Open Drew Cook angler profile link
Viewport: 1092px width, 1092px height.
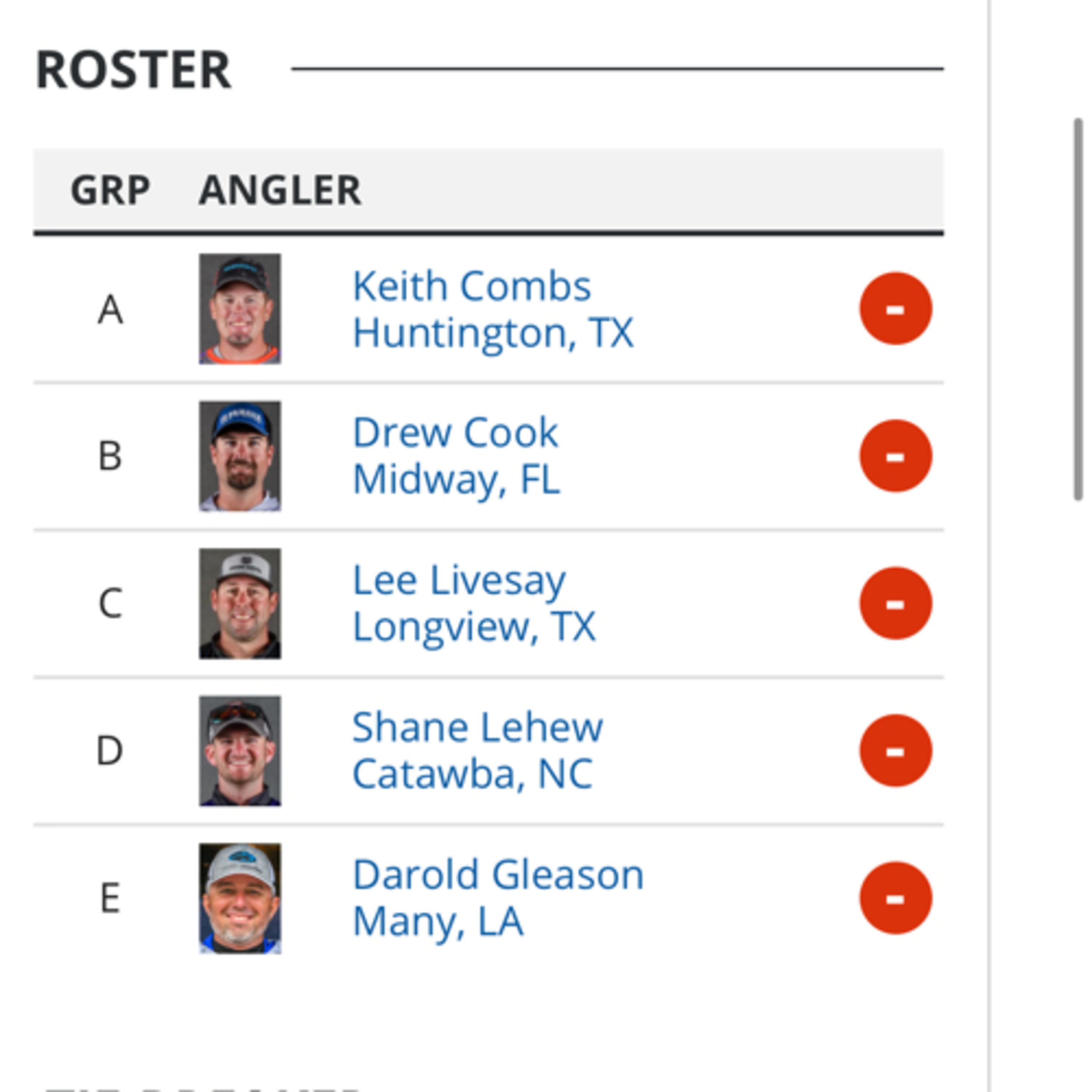pyautogui.click(x=455, y=433)
